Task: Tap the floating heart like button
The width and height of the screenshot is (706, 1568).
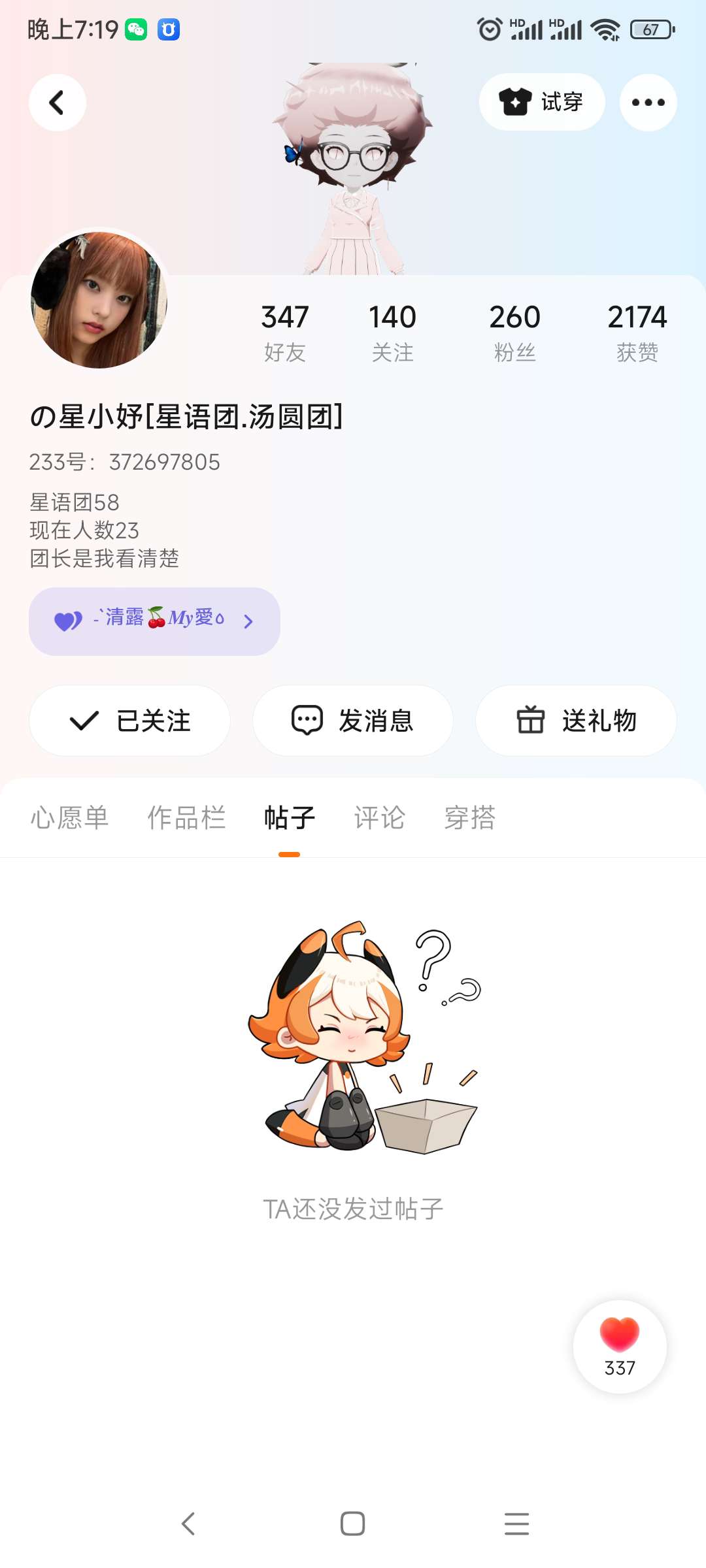Action: [620, 1347]
